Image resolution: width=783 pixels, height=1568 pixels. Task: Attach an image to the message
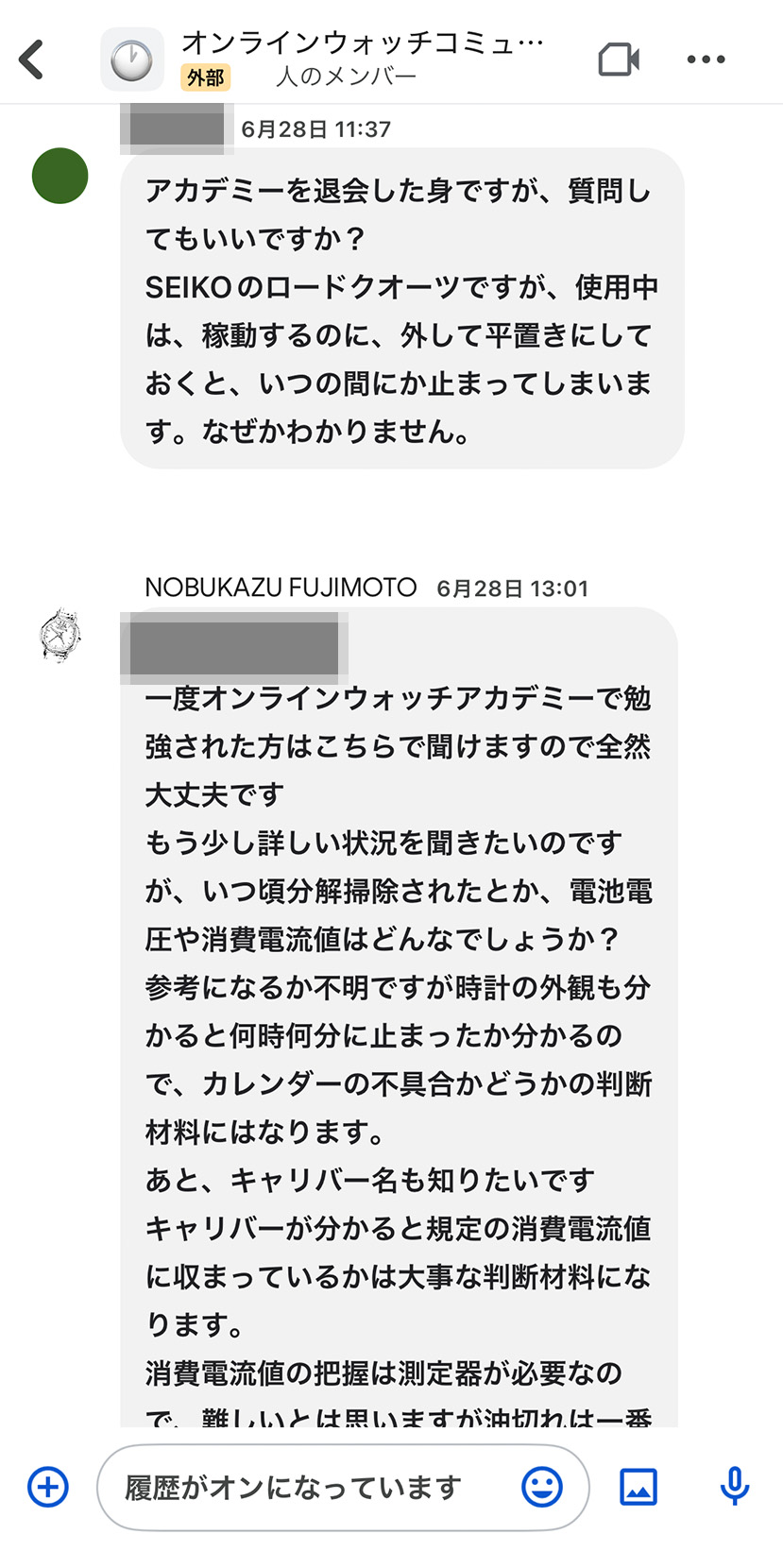tap(638, 1487)
